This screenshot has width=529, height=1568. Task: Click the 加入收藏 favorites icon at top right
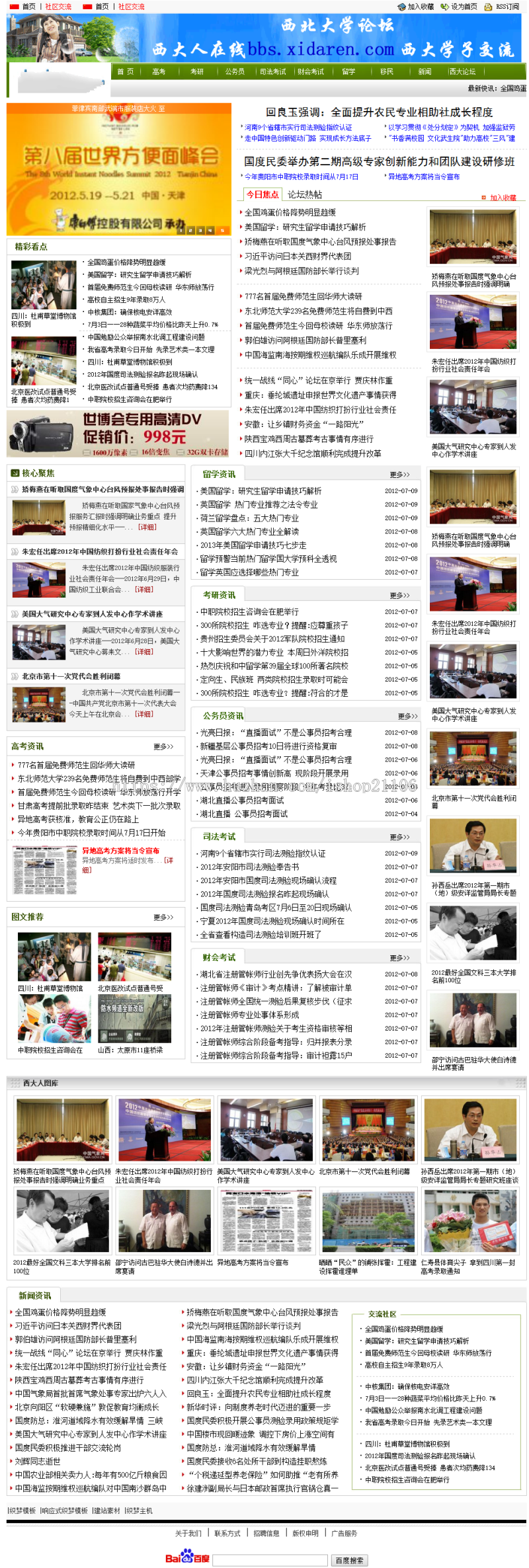(403, 6)
